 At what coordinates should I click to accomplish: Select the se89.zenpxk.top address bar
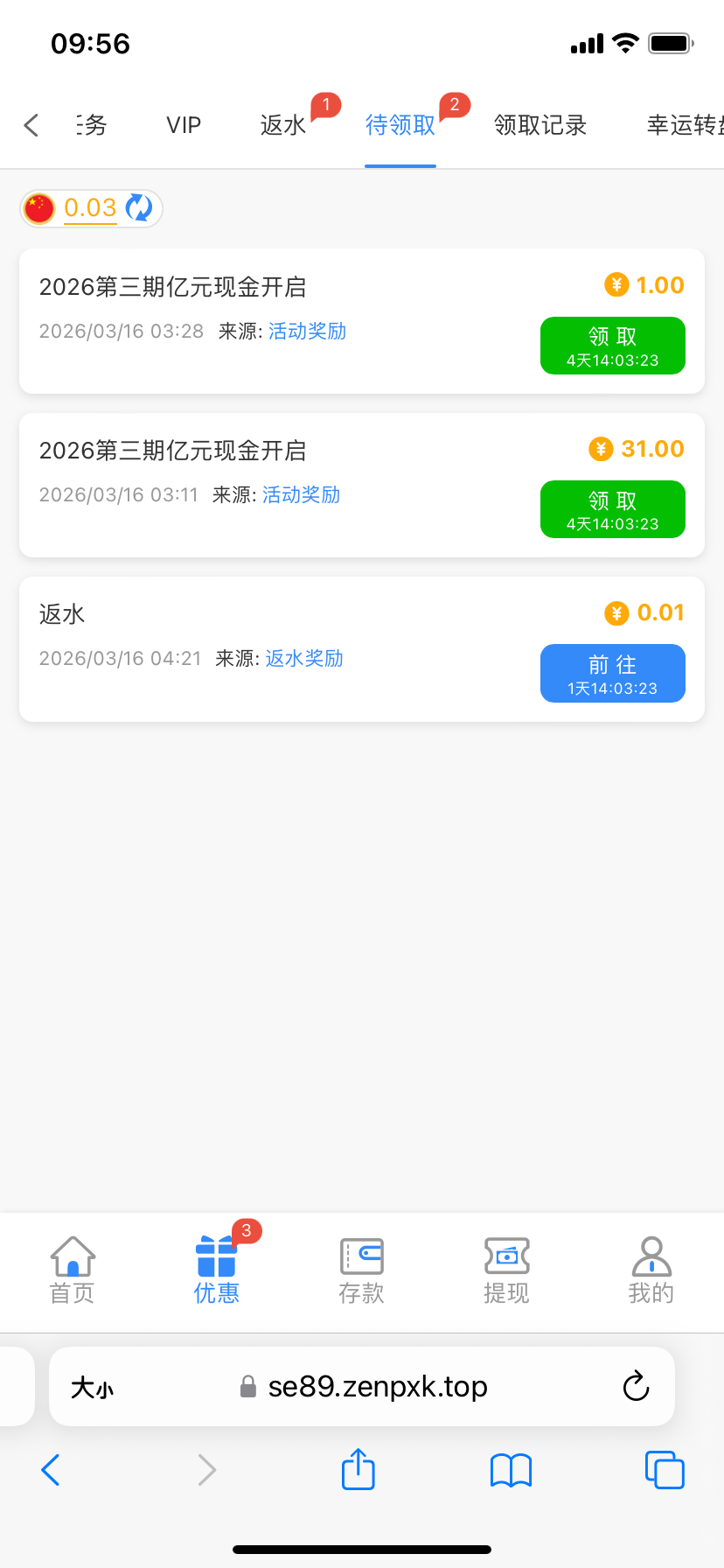coord(376,1387)
